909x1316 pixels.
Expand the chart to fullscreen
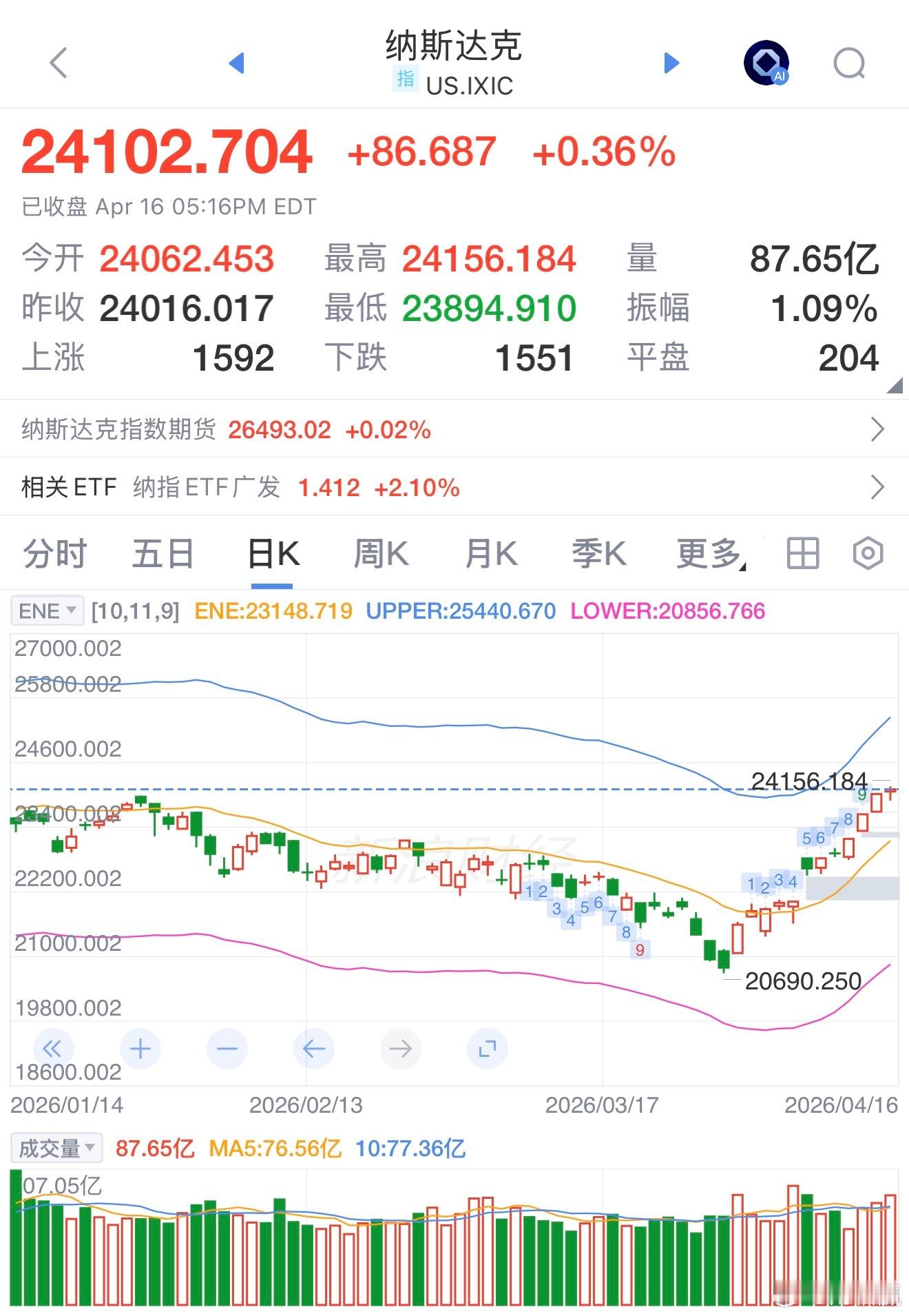488,1049
